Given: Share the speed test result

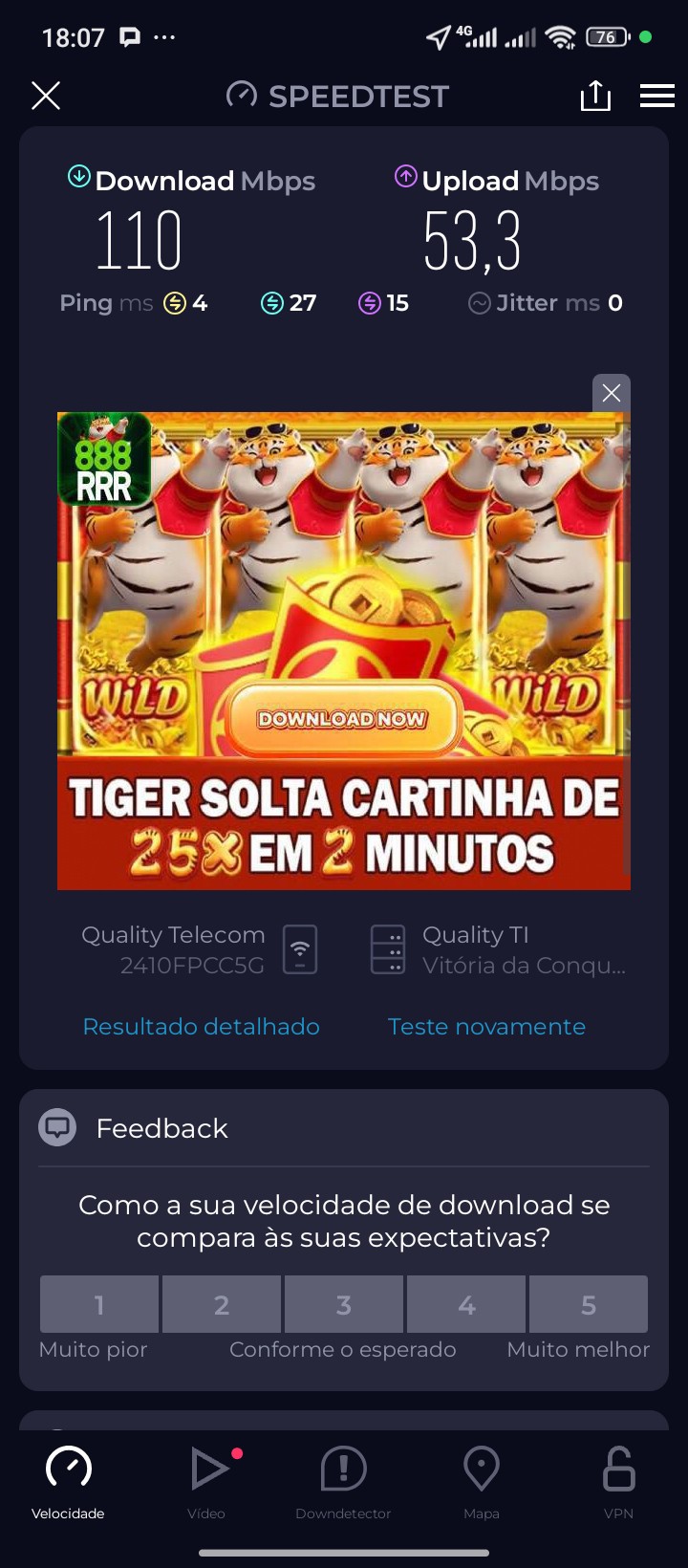Looking at the screenshot, I should [595, 96].
